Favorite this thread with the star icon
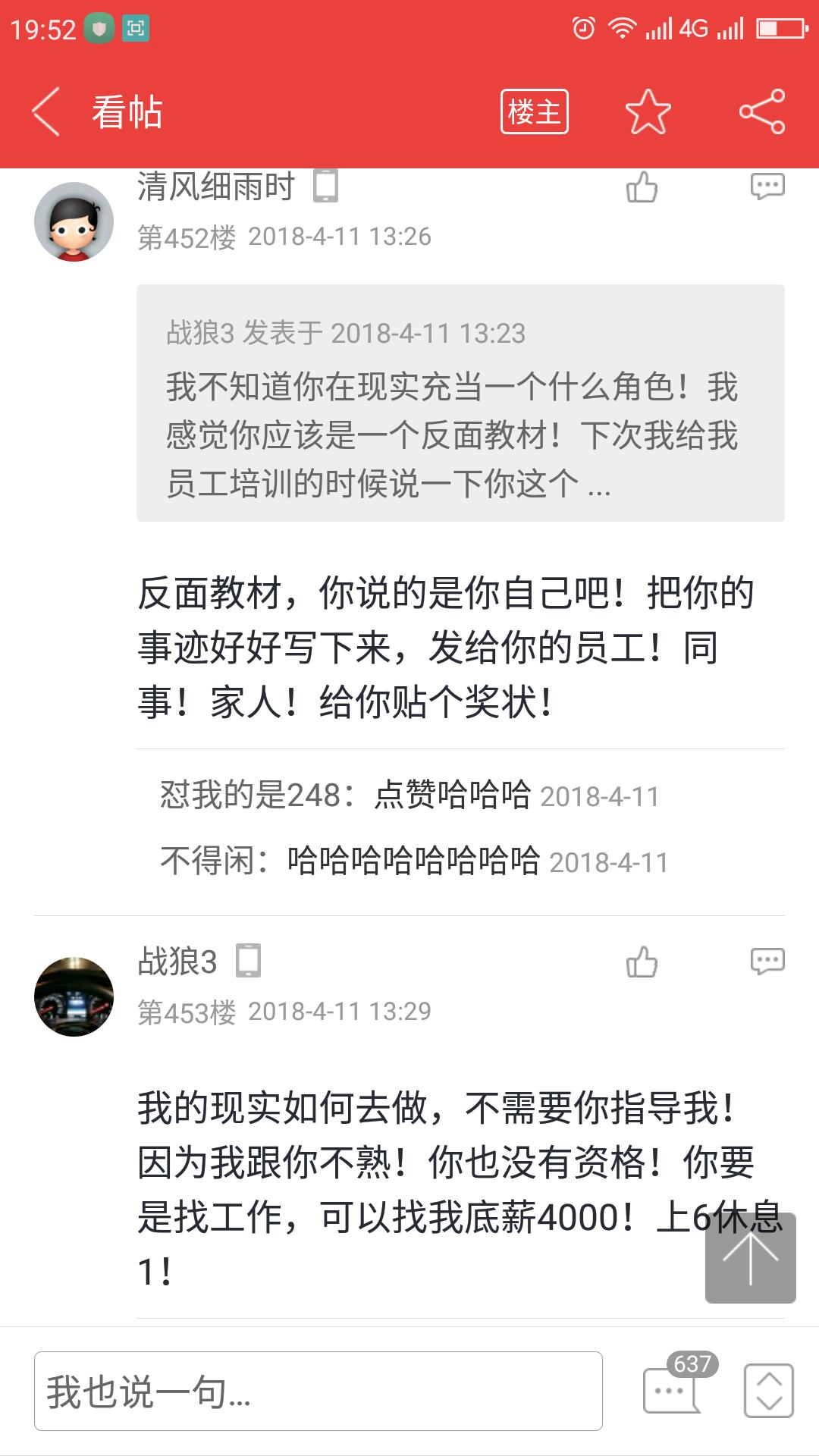819x1456 pixels. pyautogui.click(x=648, y=111)
